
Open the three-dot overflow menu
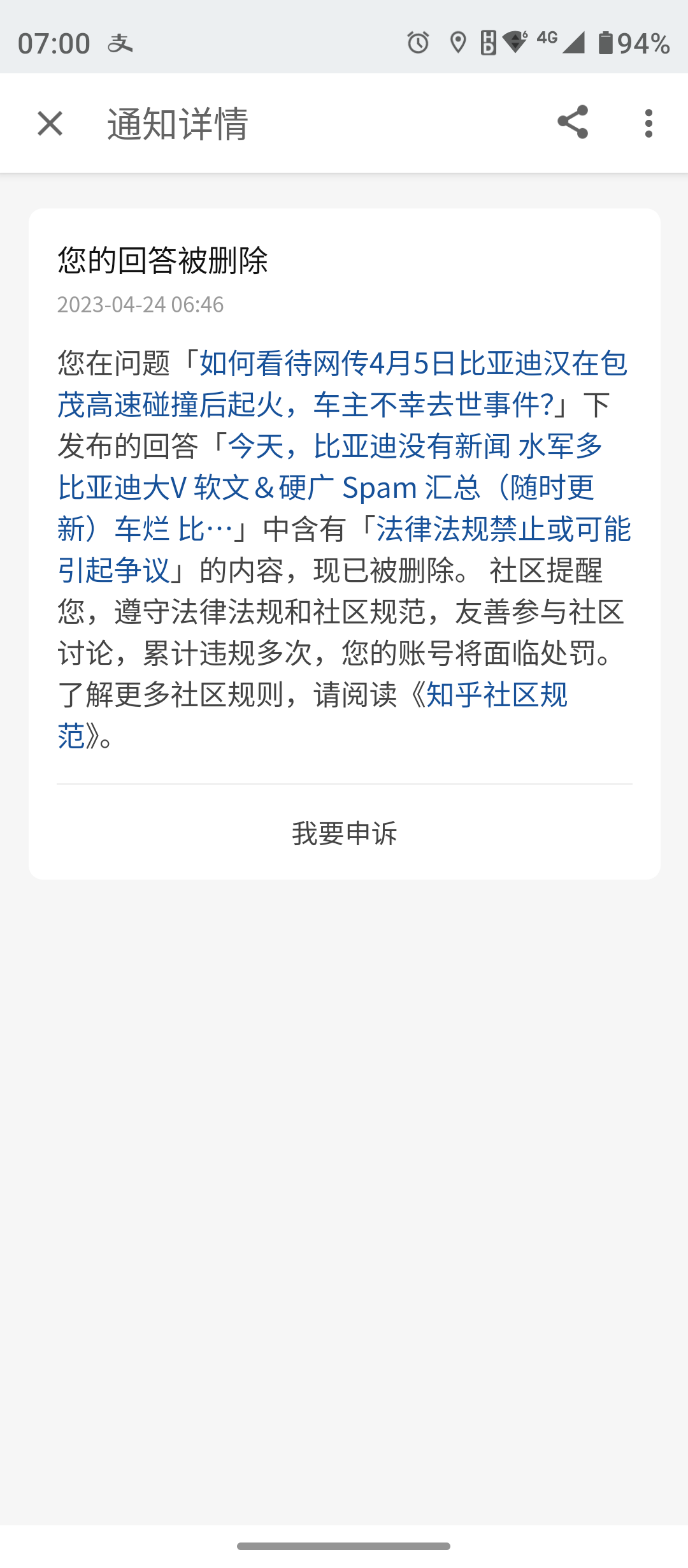(649, 123)
